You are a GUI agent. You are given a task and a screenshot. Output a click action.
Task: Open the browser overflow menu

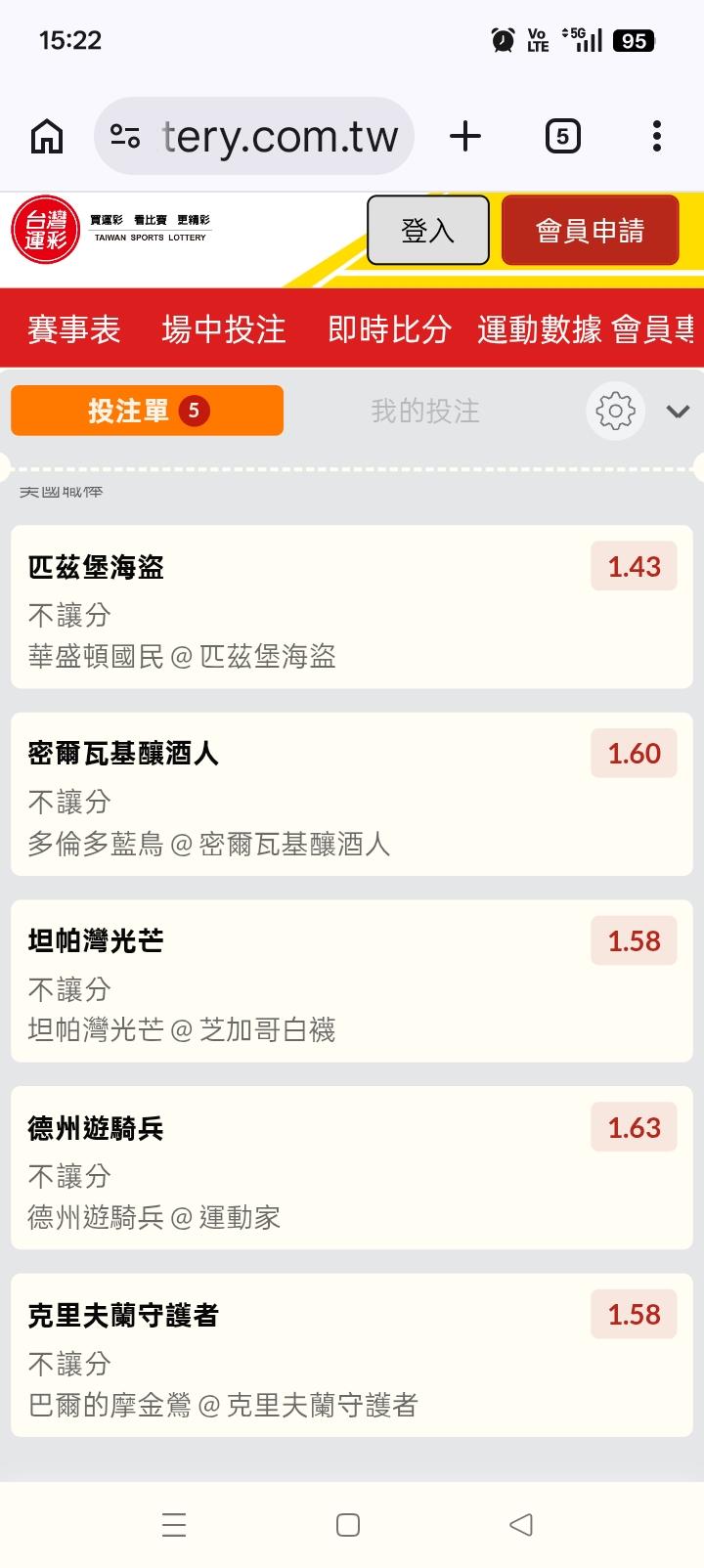pos(657,136)
